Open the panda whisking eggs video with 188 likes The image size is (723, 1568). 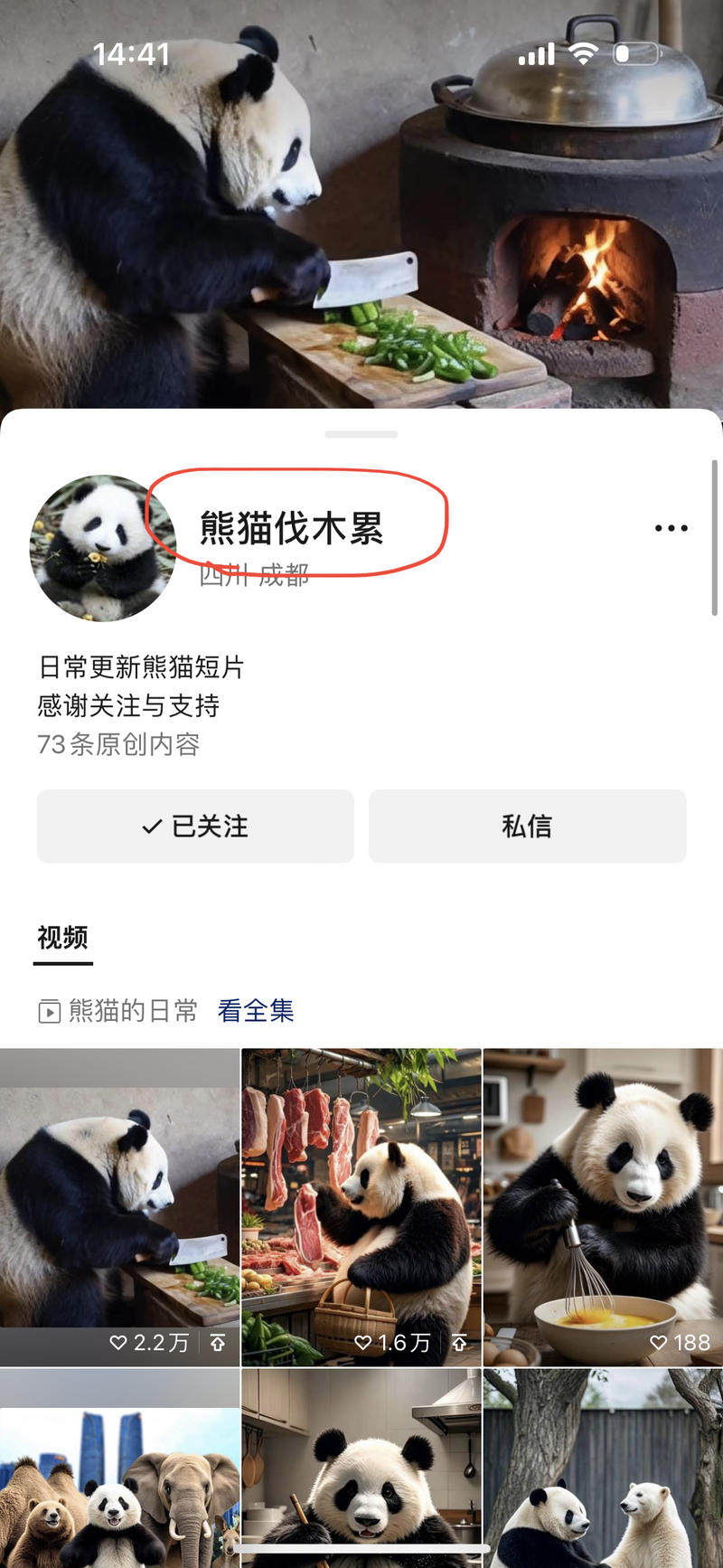point(603,1206)
